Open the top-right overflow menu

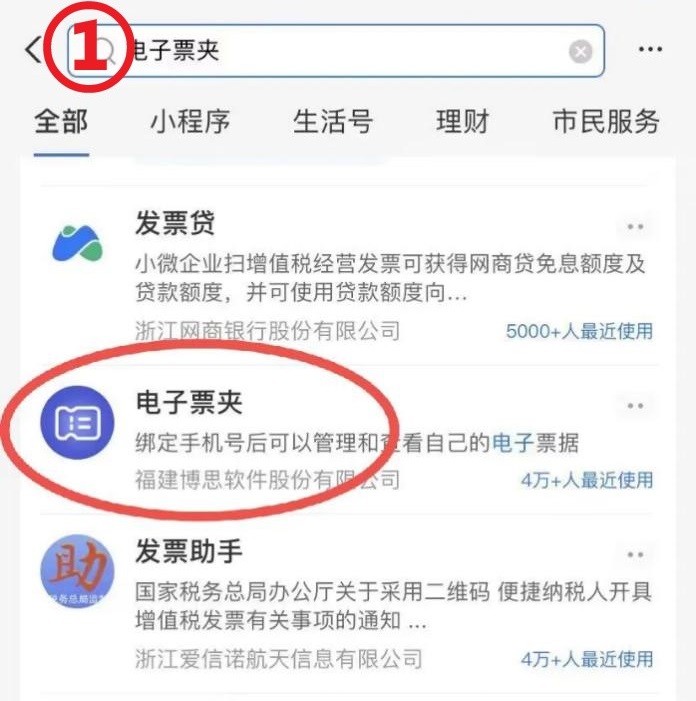(651, 50)
